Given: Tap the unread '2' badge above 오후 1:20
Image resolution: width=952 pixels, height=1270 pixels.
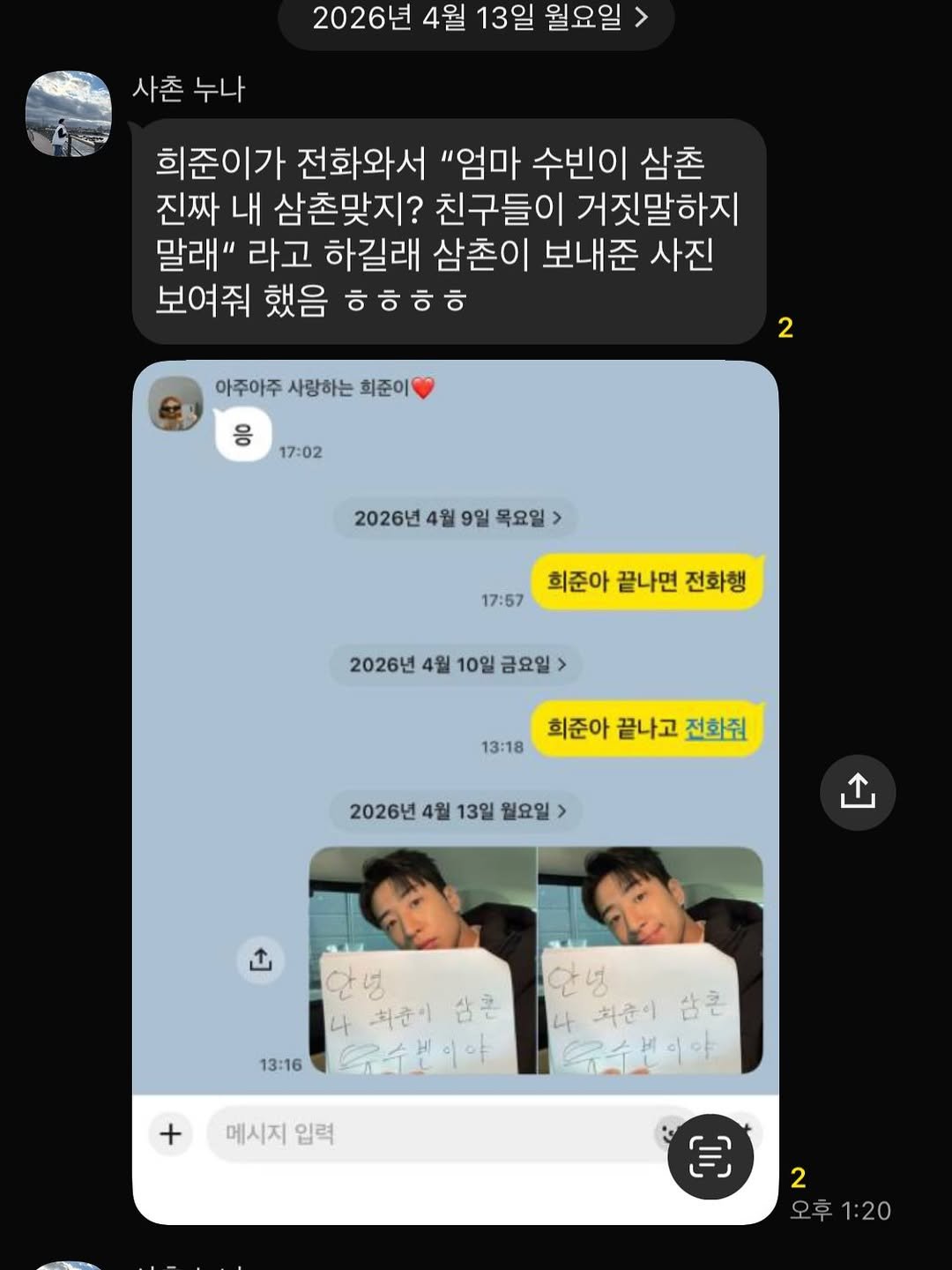Looking at the screenshot, I should click(x=798, y=1177).
